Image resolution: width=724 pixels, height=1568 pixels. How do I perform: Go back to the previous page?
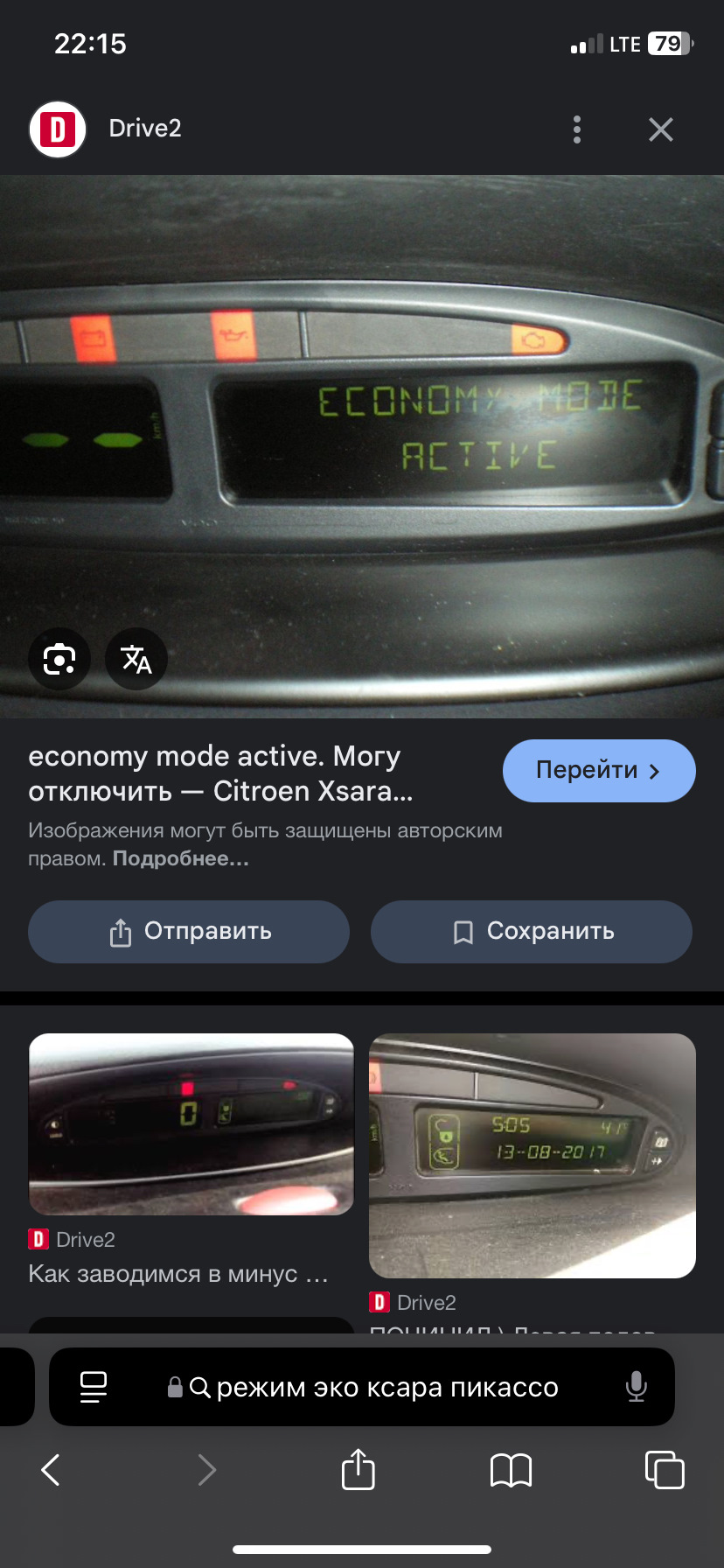[x=51, y=1470]
